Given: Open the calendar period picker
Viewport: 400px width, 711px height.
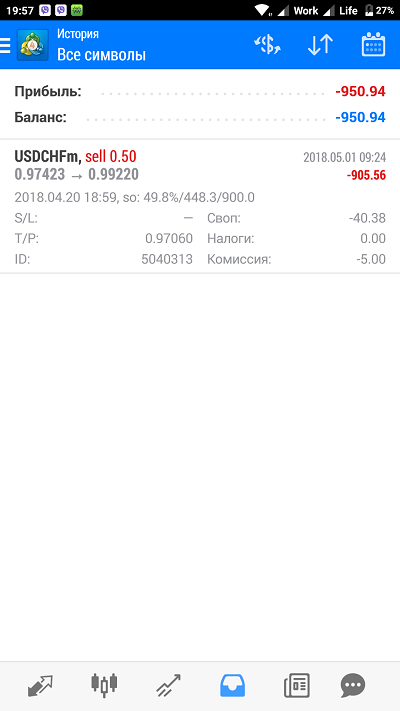Looking at the screenshot, I should coord(373,44).
